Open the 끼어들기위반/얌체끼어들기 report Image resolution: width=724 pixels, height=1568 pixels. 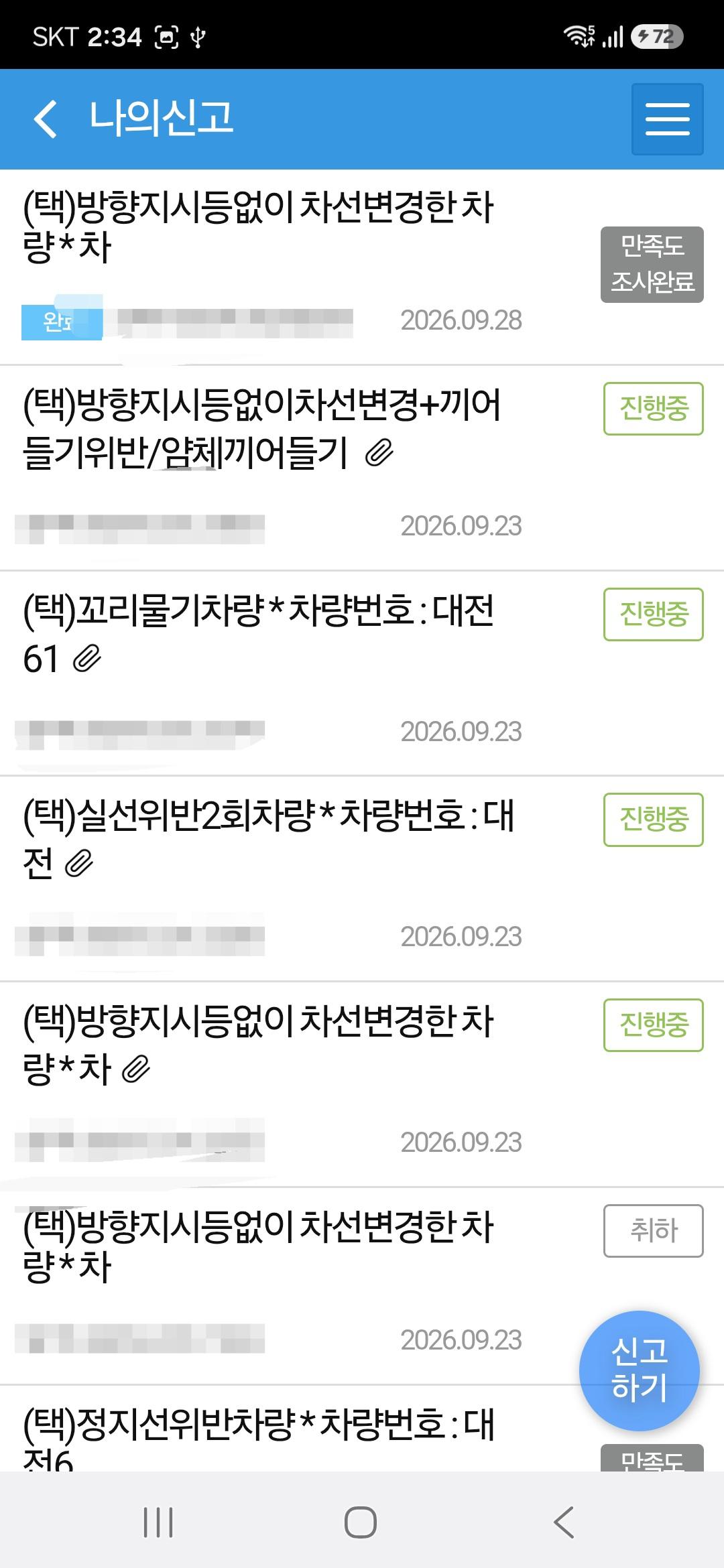[362, 468]
